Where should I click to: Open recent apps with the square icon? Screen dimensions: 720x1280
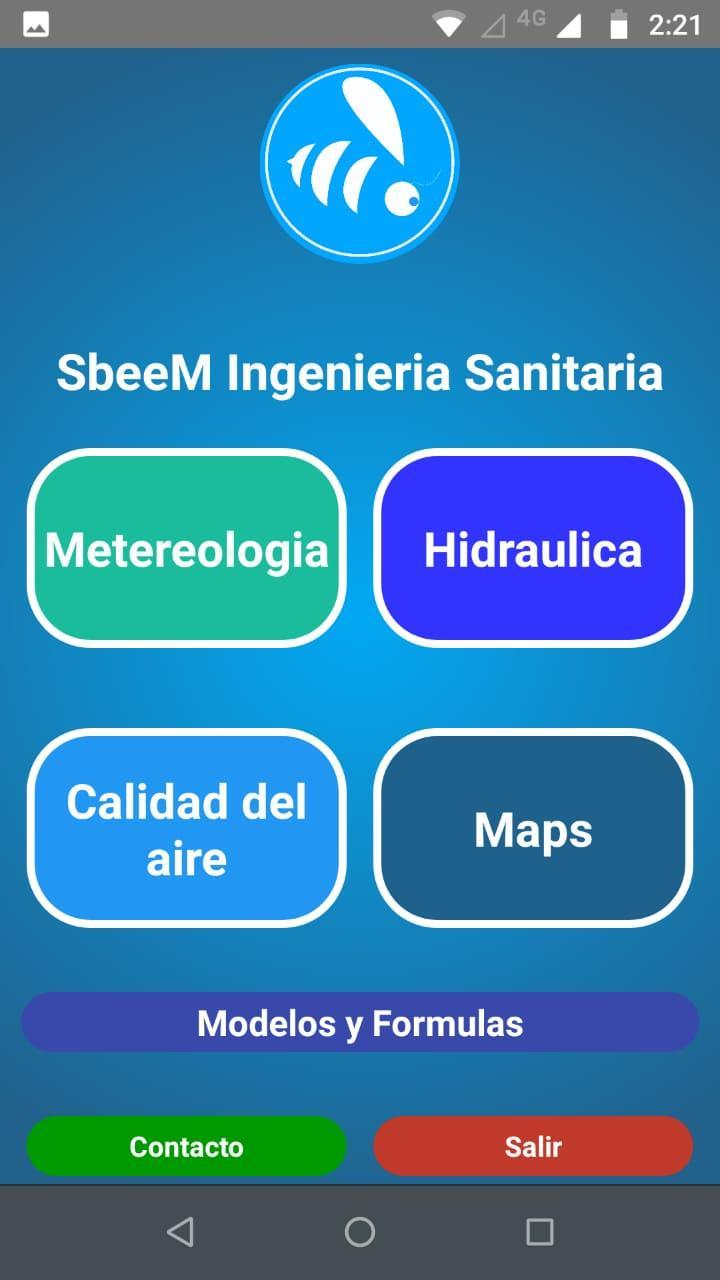coord(539,1232)
